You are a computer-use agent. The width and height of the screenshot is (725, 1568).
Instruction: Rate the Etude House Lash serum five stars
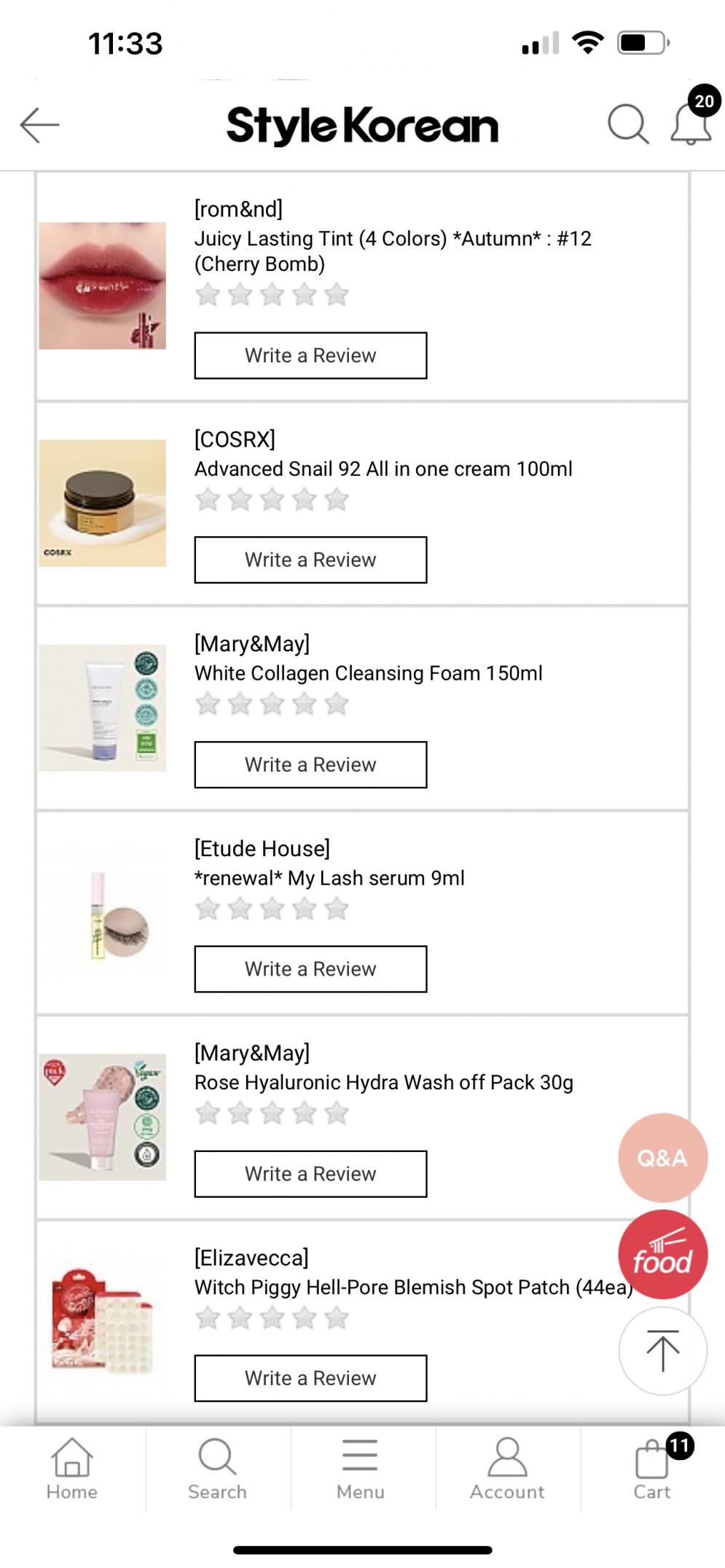pos(337,909)
